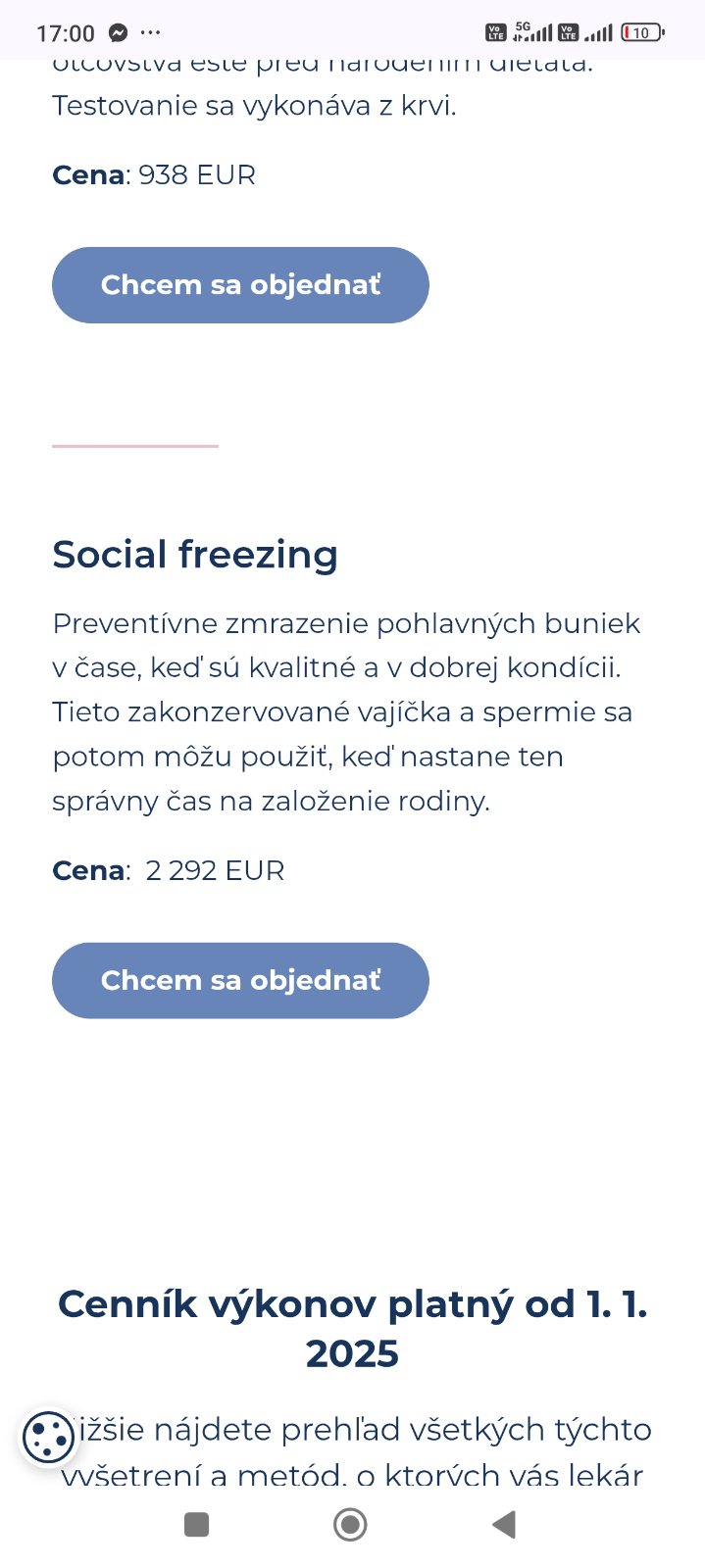705x1568 pixels.
Task: Tap Chcem sa objednať under the 938 EUR price
Action: pyautogui.click(x=240, y=285)
